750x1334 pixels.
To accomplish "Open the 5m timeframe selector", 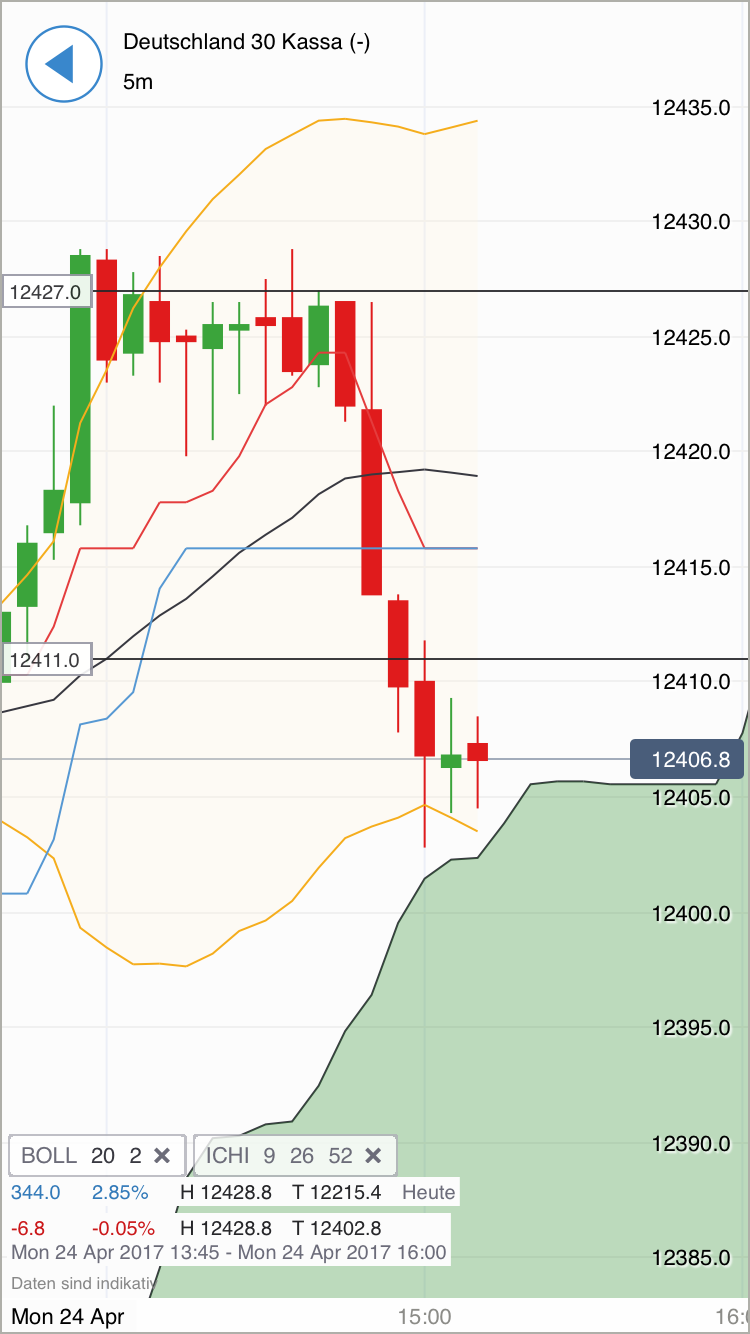I will [x=137, y=82].
